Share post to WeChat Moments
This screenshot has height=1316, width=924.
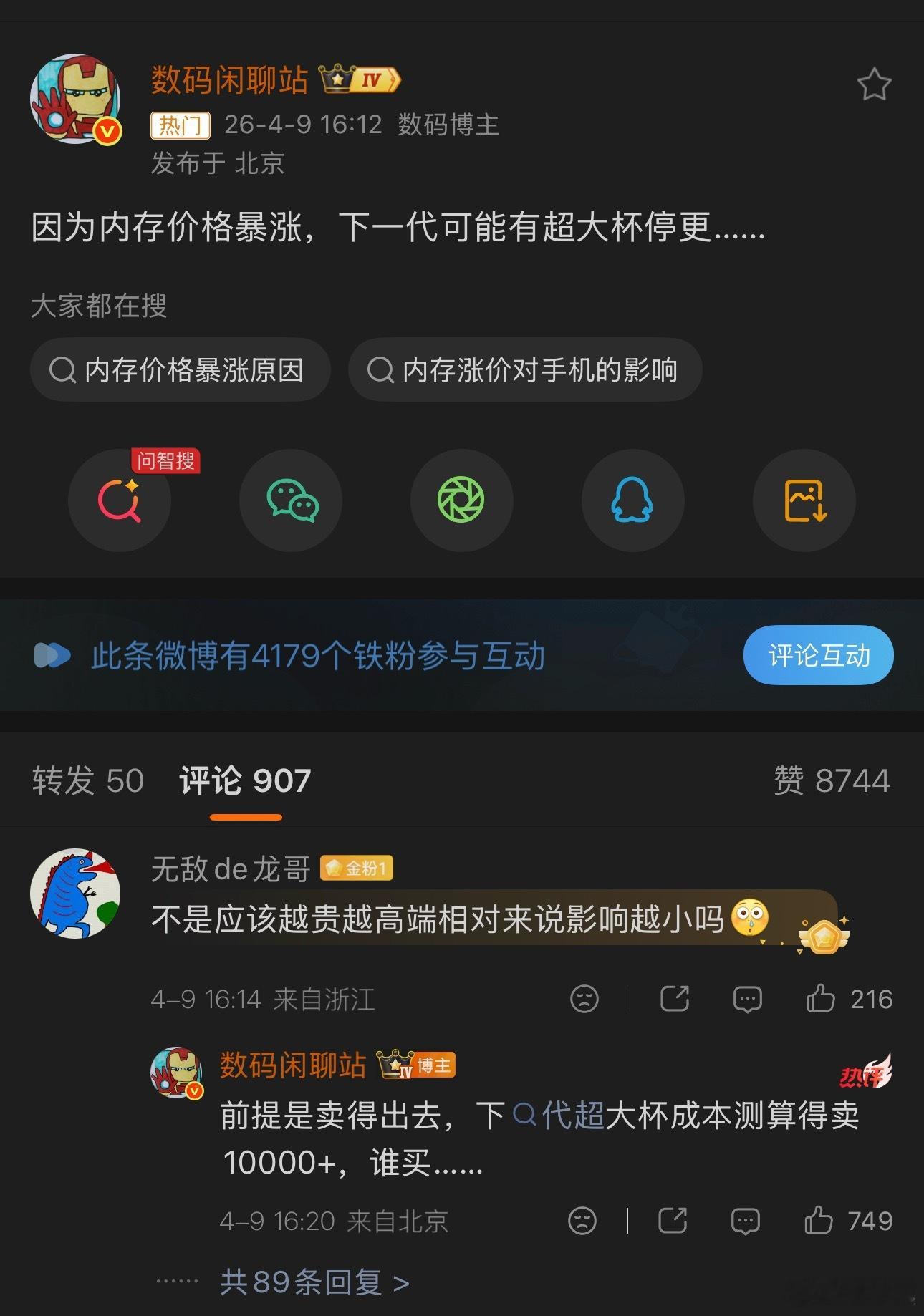(x=462, y=501)
